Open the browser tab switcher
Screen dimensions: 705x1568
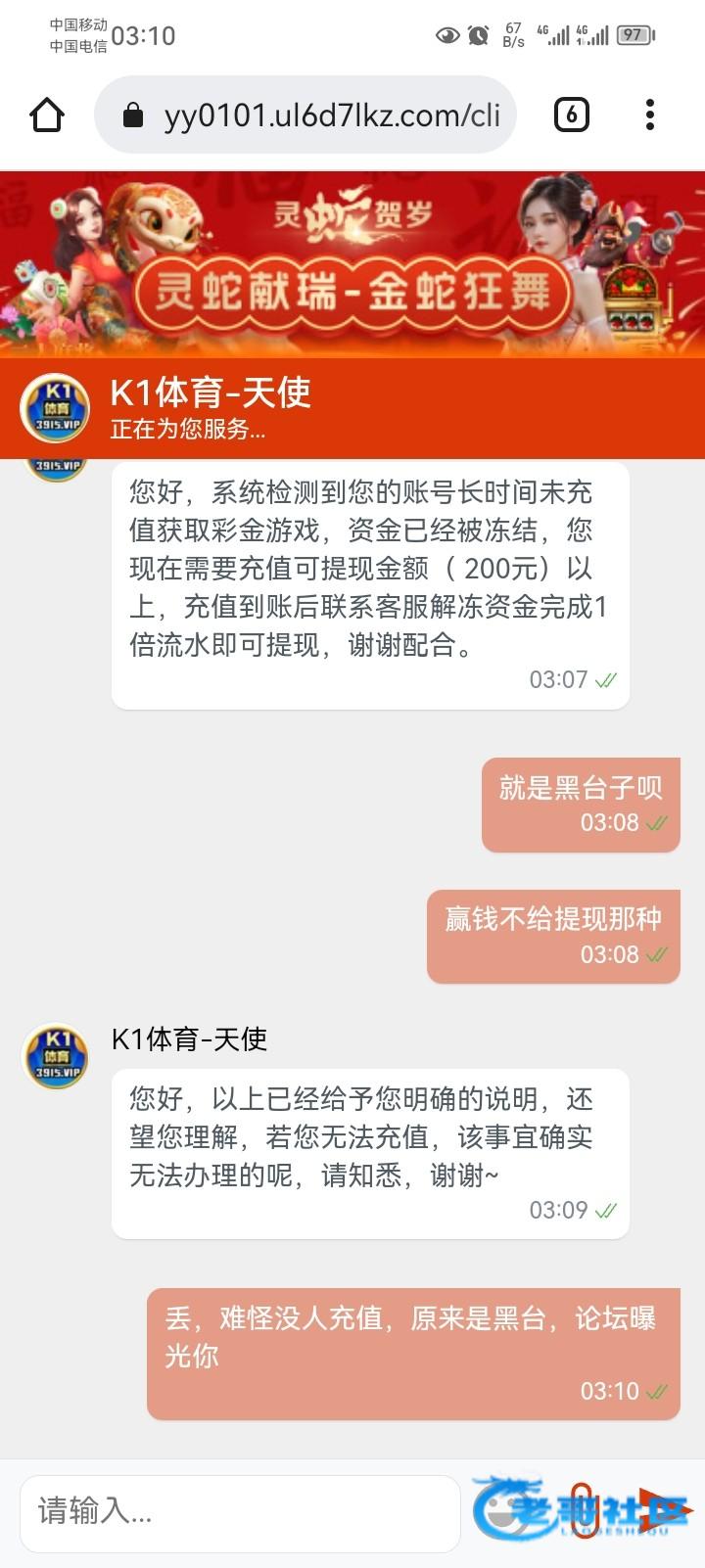point(572,115)
